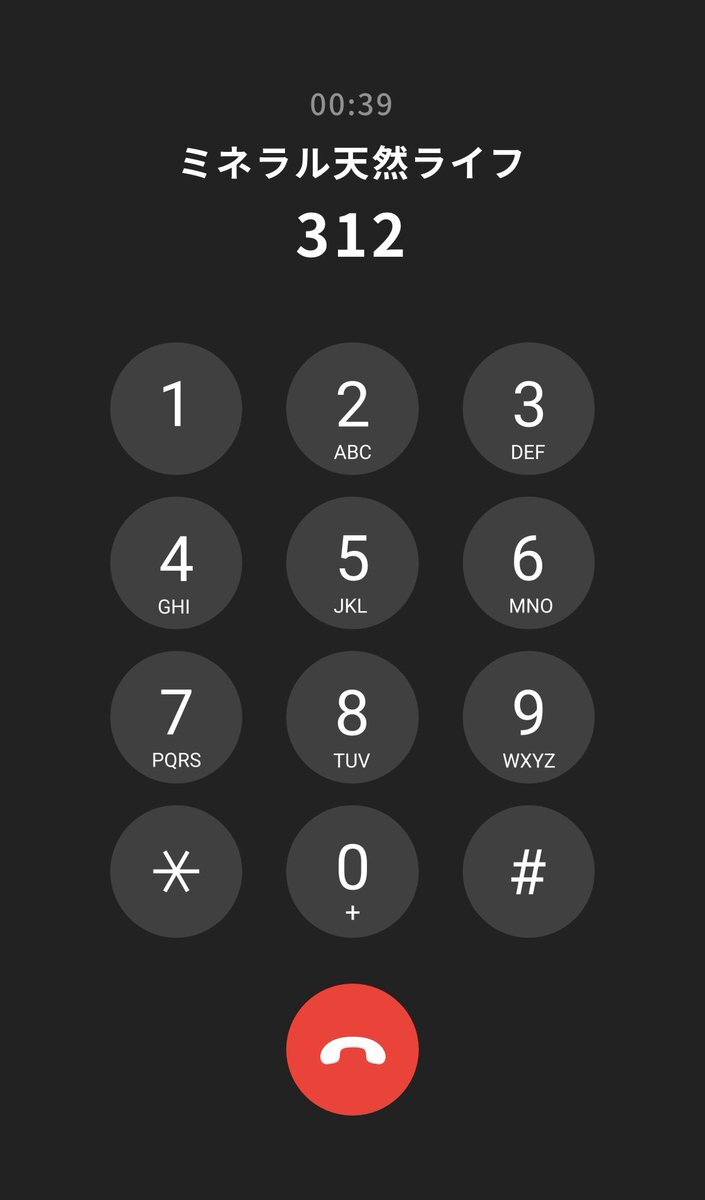
Task: Tap the 2 ABC key
Action: (x=352, y=409)
